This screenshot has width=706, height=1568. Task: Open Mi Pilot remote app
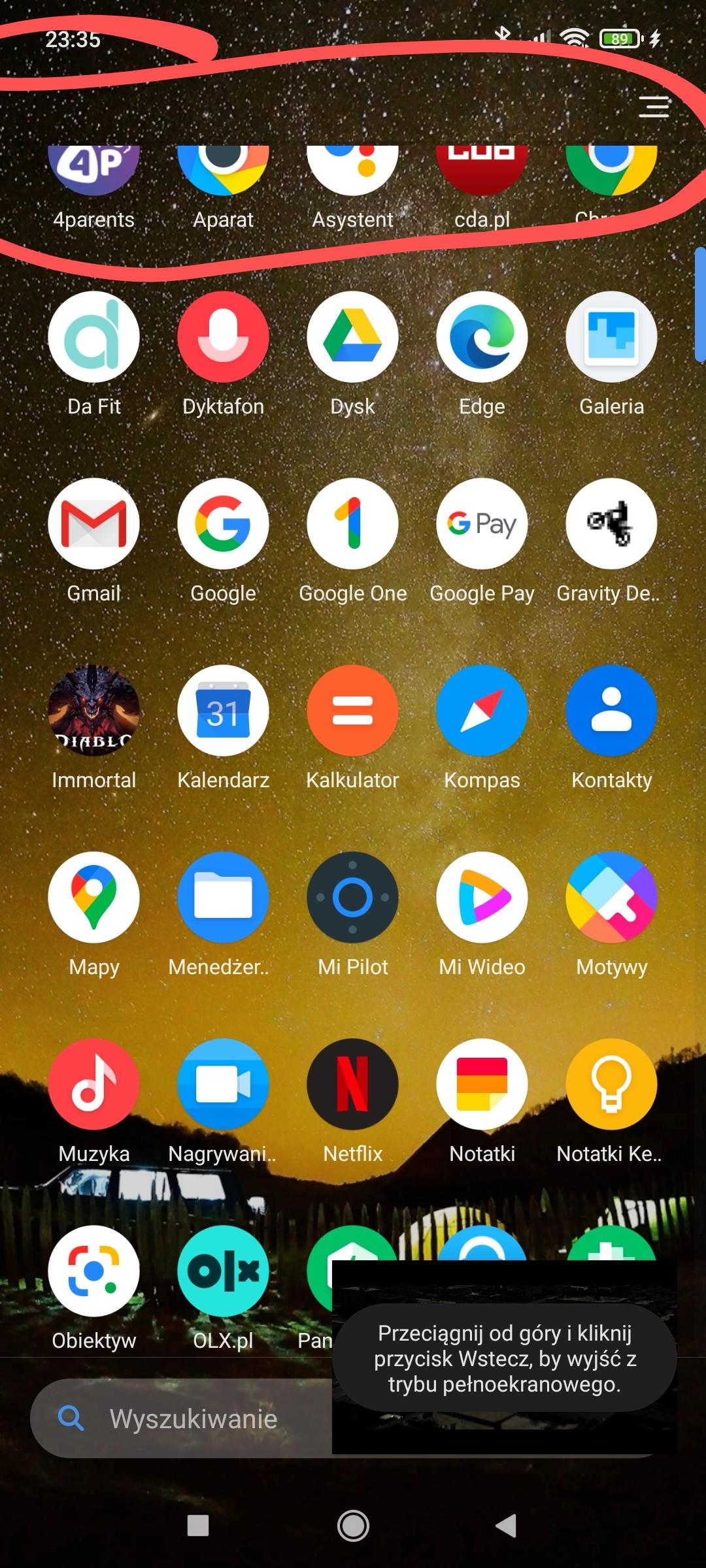[352, 898]
